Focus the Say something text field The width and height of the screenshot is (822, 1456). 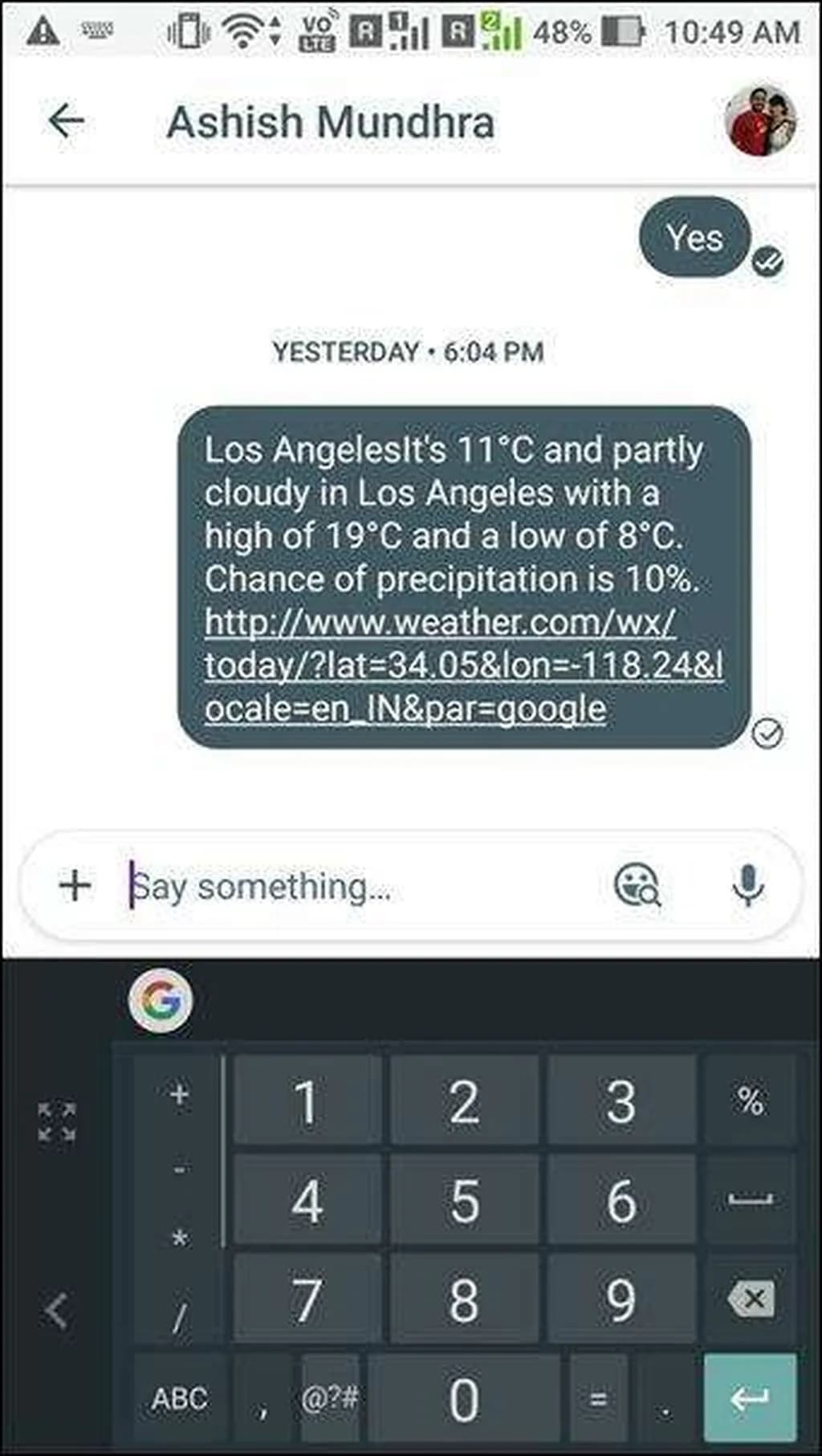point(353,887)
